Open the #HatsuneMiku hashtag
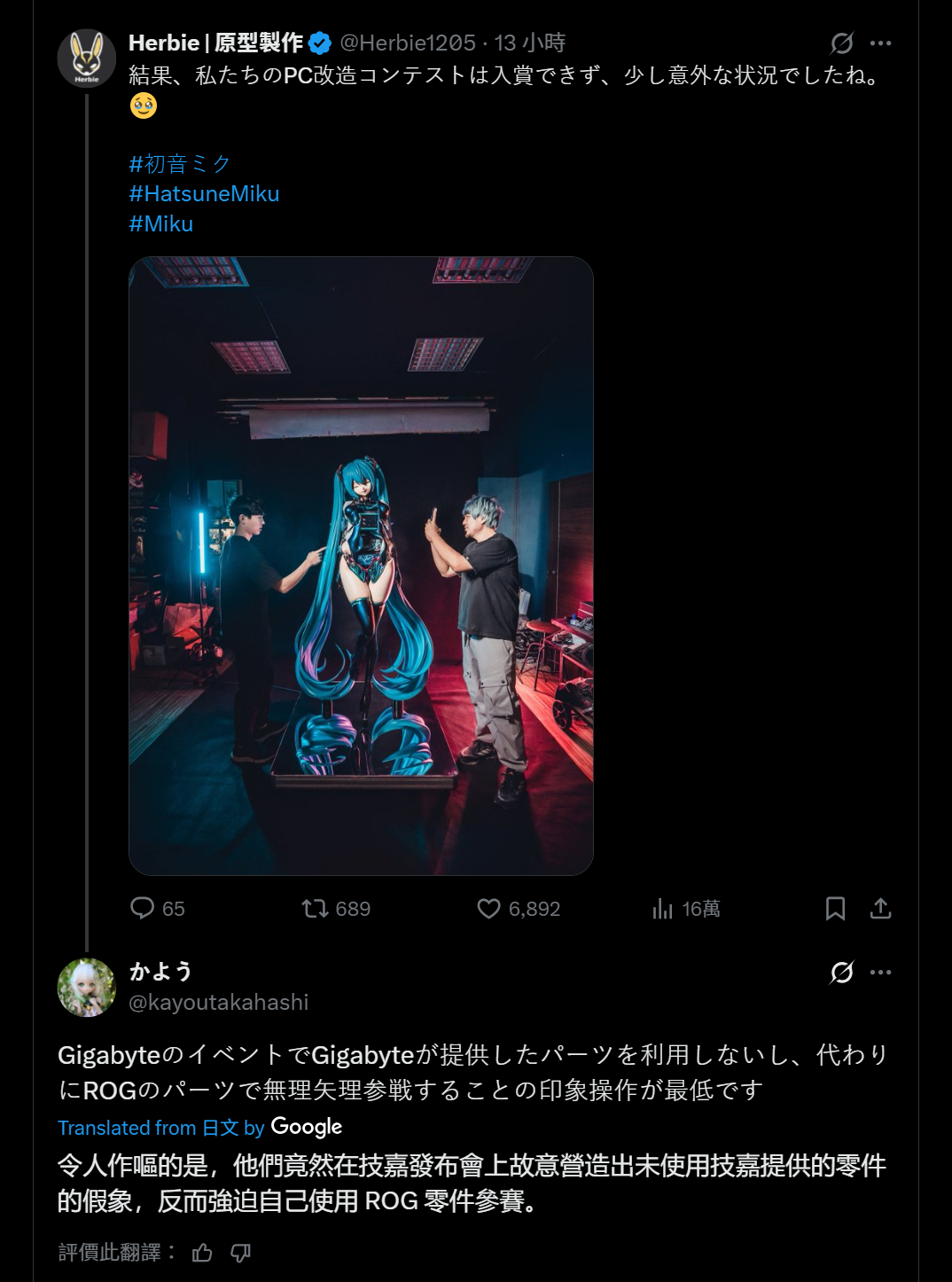 click(204, 194)
